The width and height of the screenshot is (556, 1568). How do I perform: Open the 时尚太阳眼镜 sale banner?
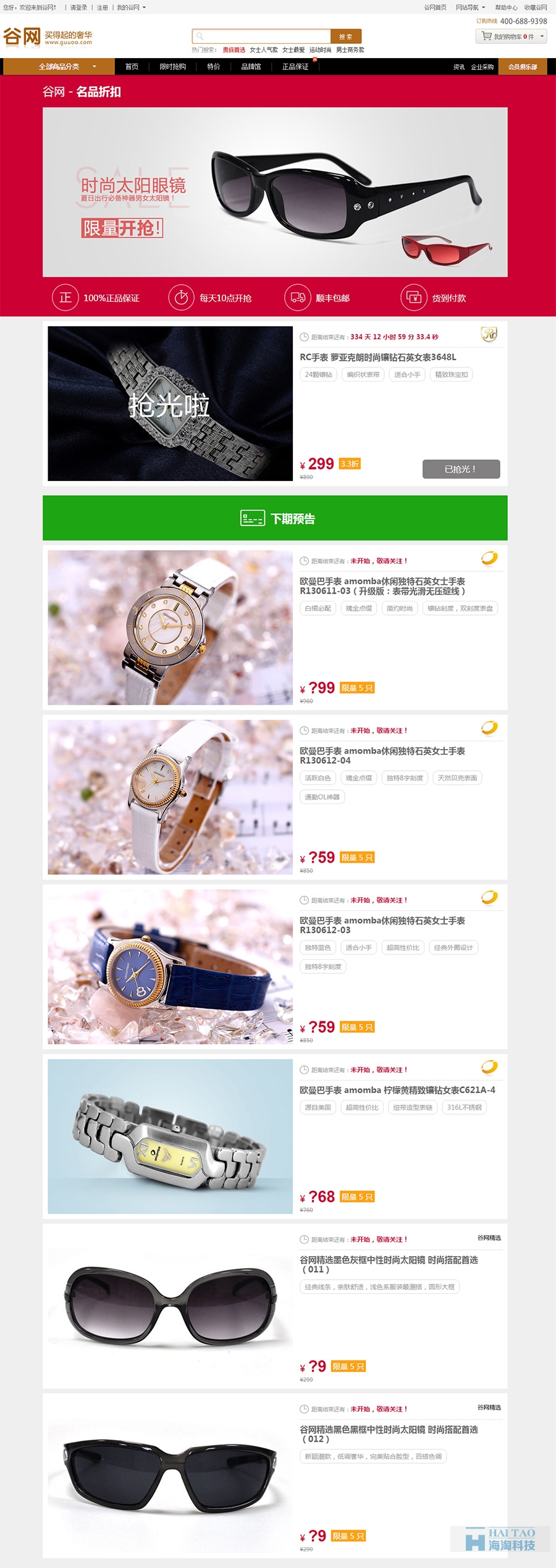[x=275, y=191]
